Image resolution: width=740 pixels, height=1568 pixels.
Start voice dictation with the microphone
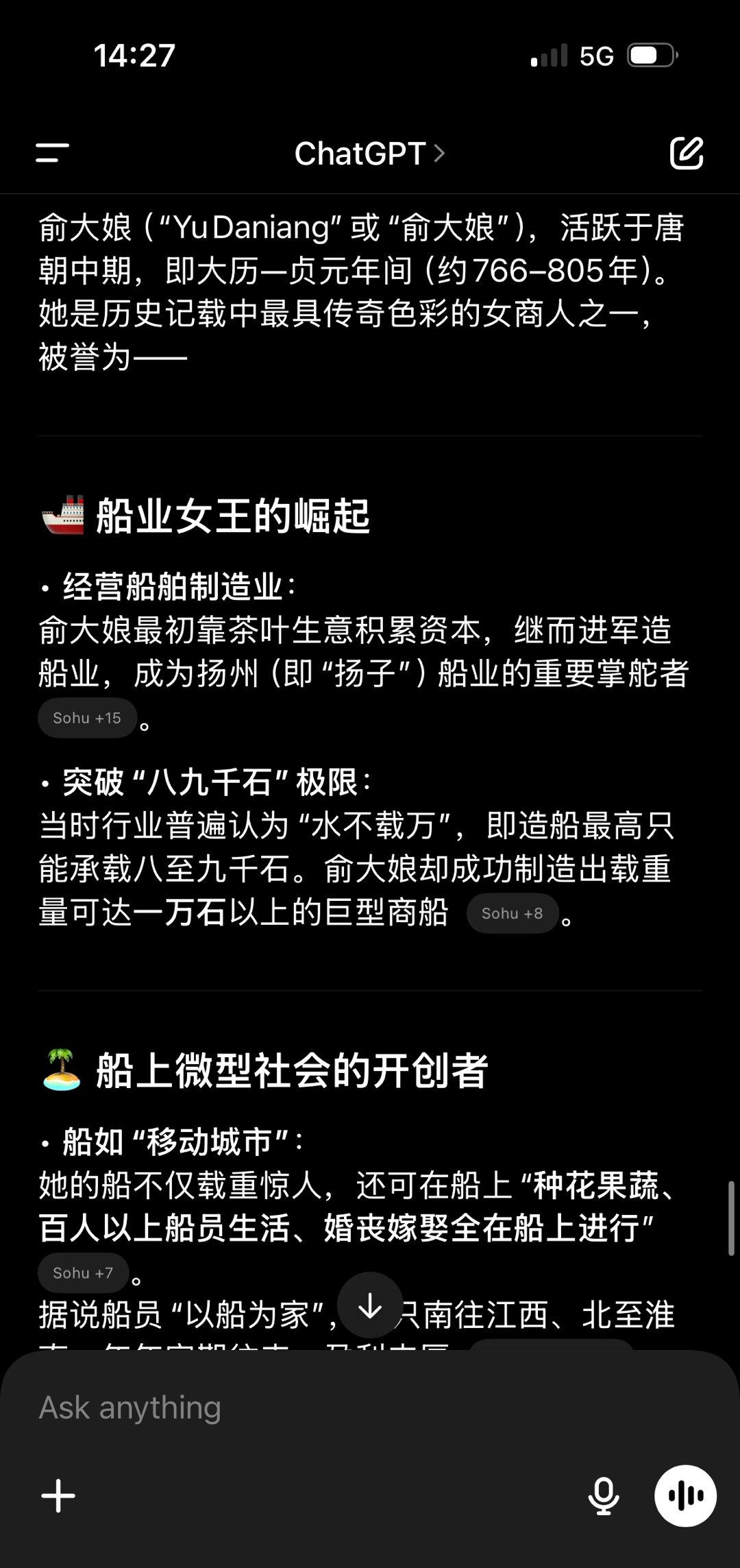point(604,1496)
